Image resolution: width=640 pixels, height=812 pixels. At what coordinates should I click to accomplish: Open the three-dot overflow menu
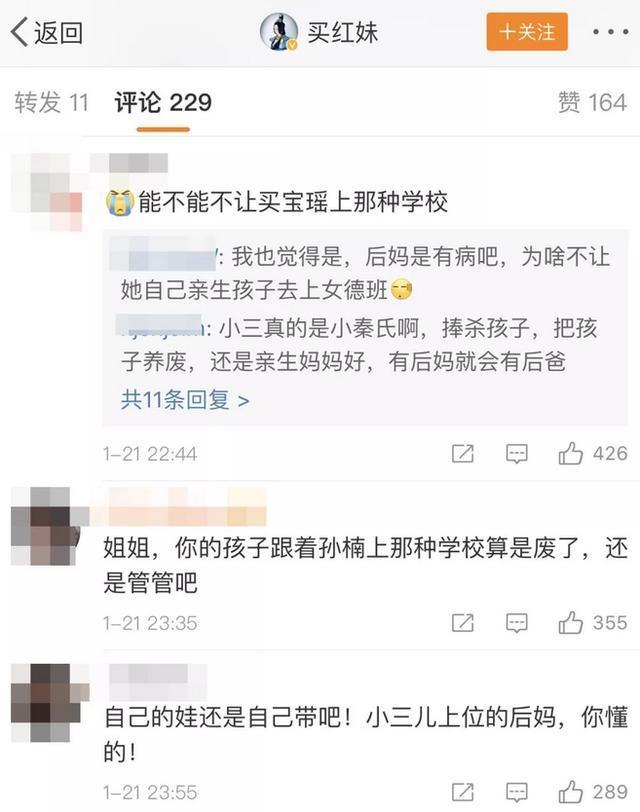pyautogui.click(x=610, y=32)
